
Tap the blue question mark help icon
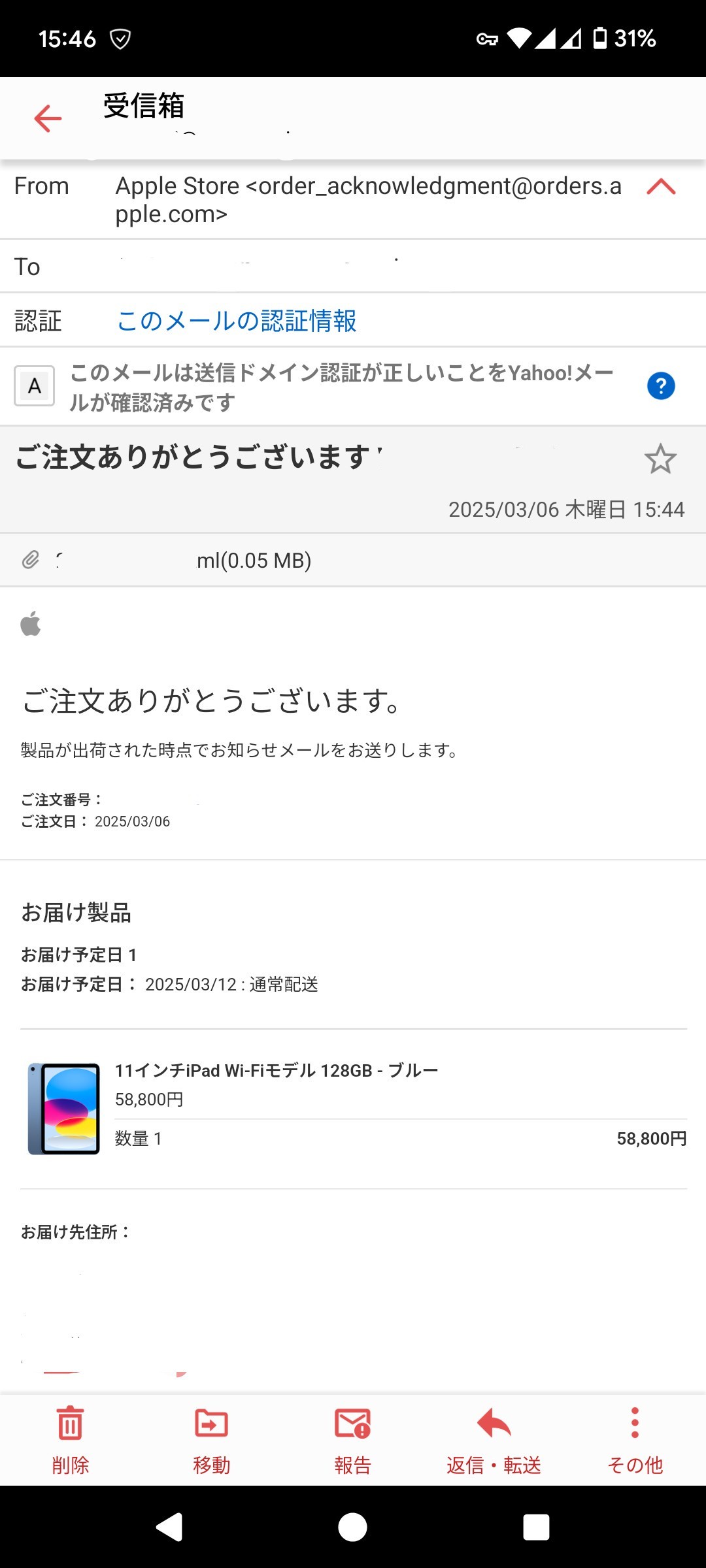[x=661, y=386]
